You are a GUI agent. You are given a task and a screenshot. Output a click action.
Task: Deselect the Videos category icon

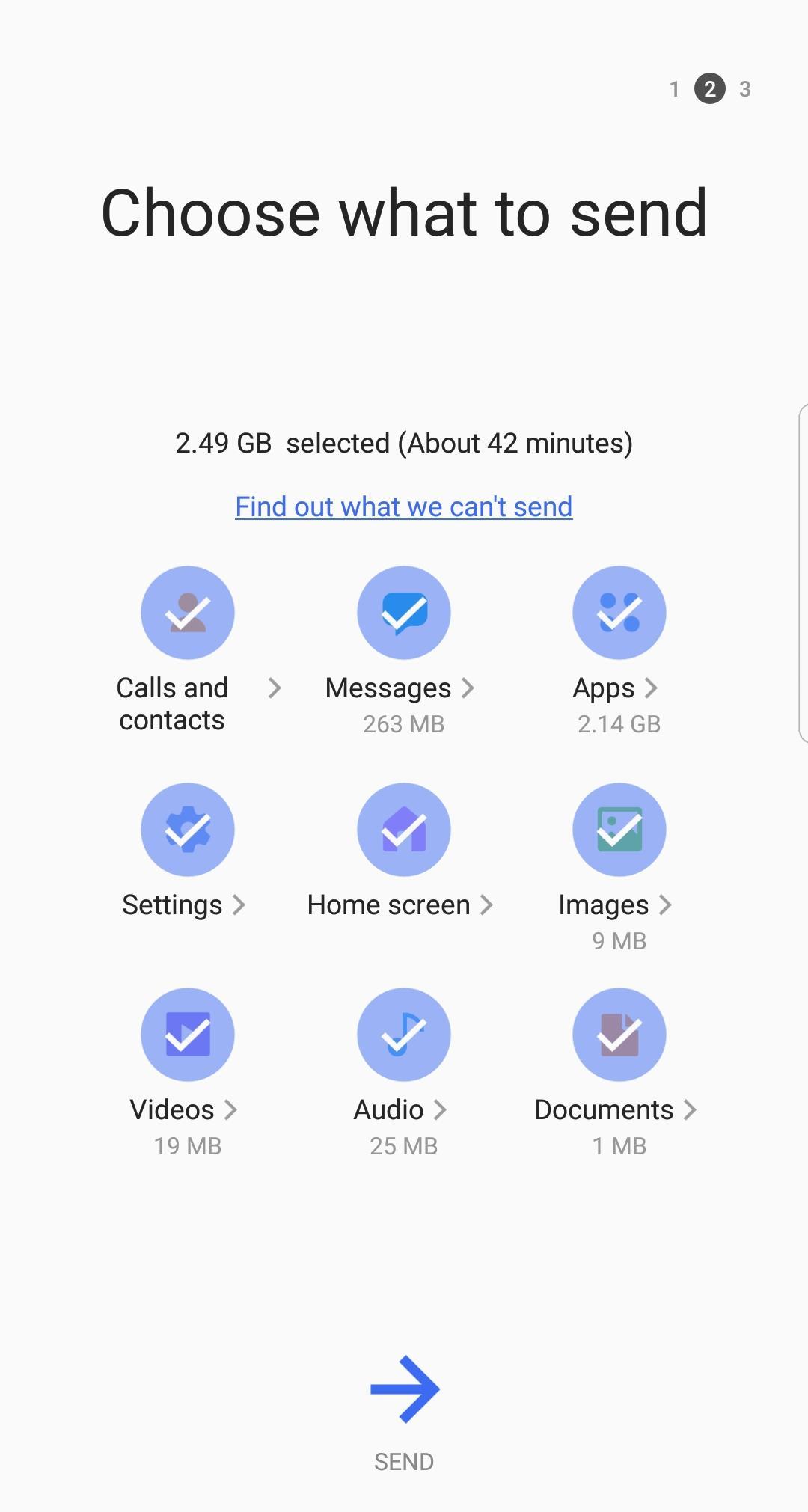[x=188, y=1035]
